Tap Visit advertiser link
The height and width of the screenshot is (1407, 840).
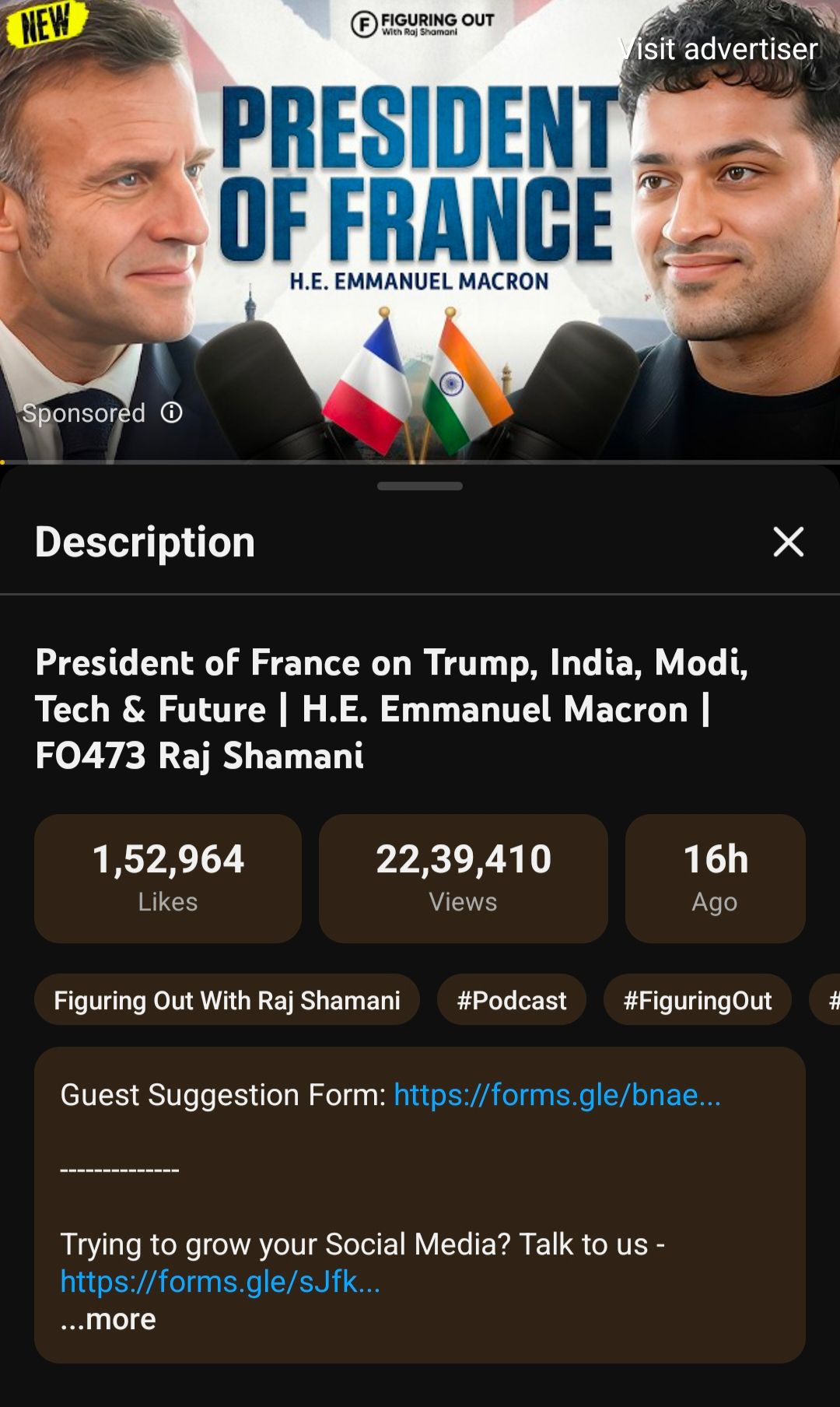pyautogui.click(x=719, y=49)
